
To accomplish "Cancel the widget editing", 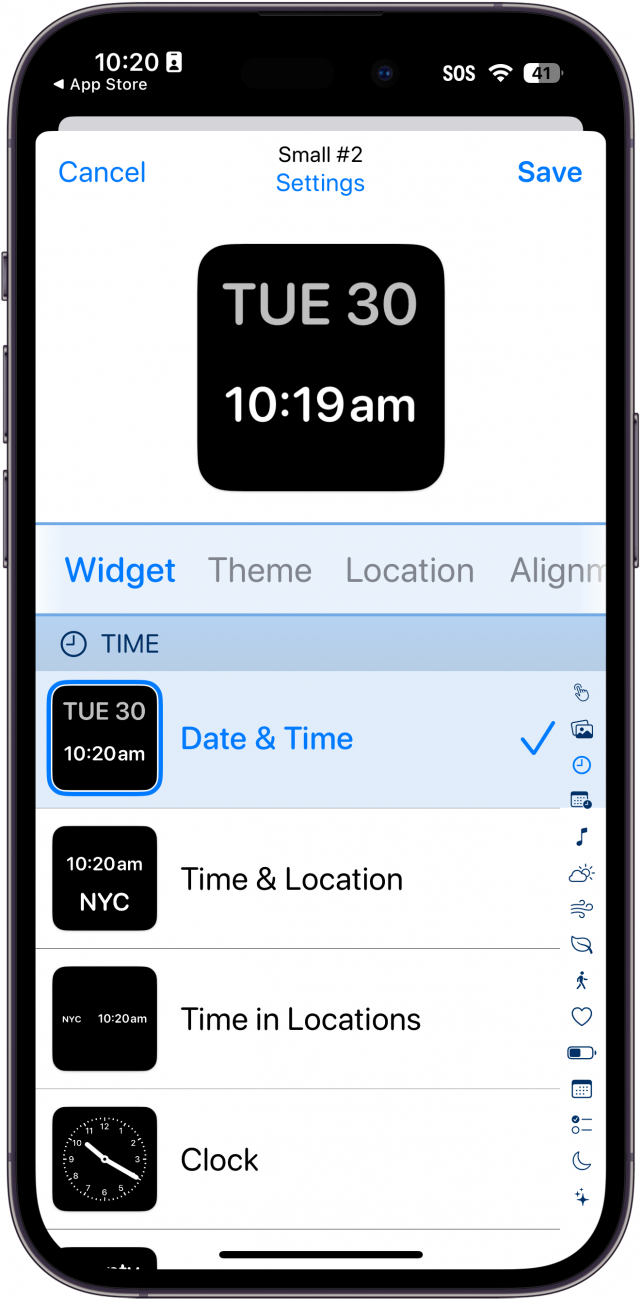I will point(102,172).
